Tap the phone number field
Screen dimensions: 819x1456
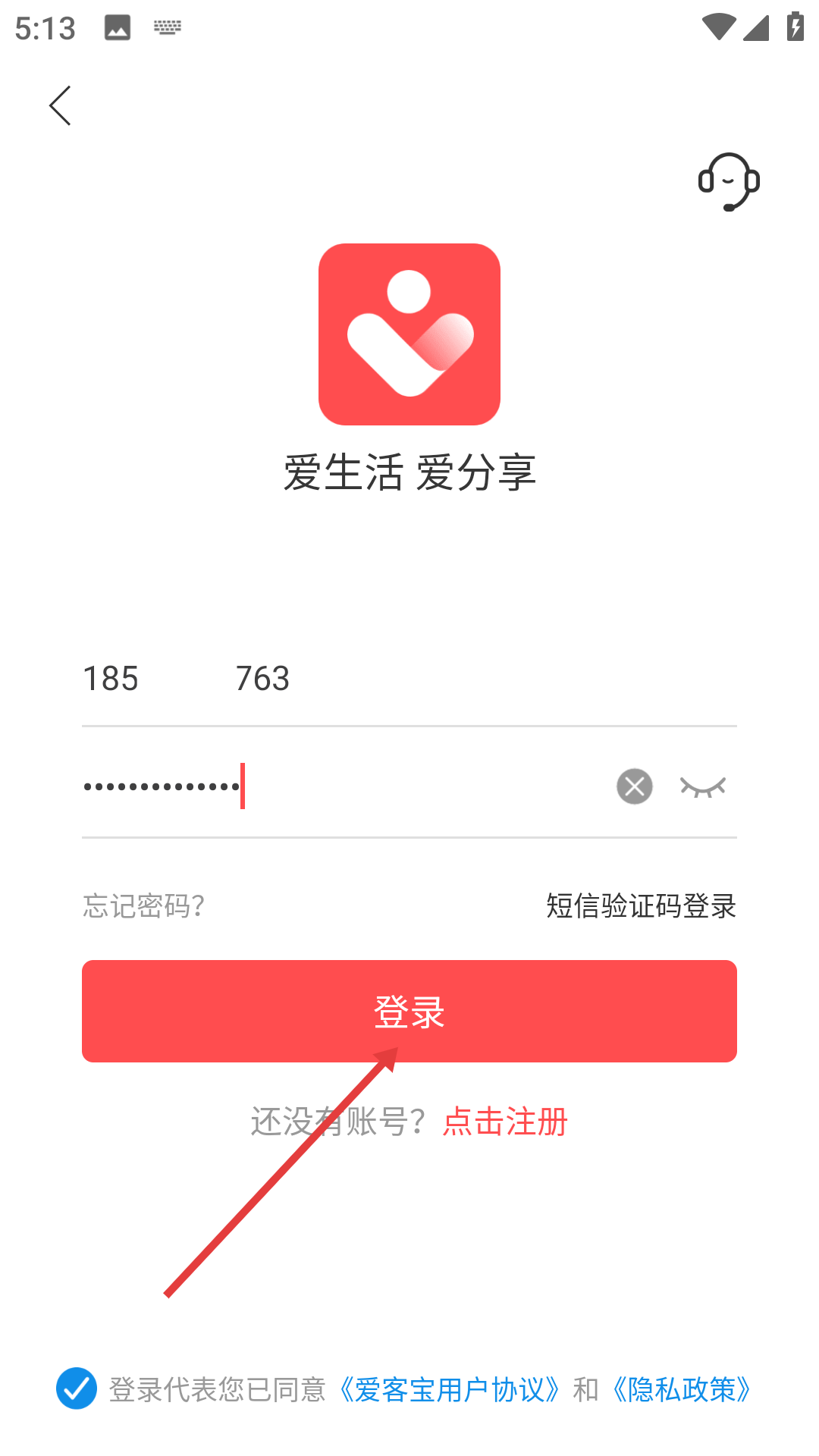[x=409, y=679]
